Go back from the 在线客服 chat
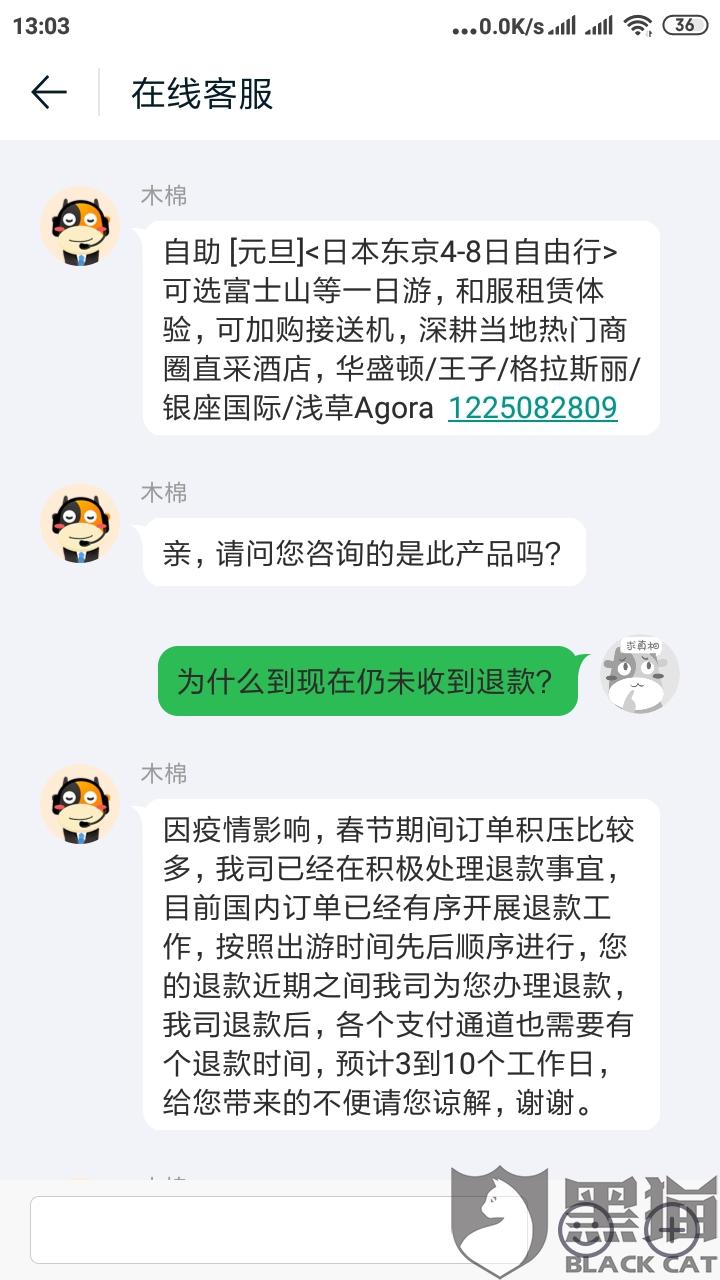 [x=49, y=93]
